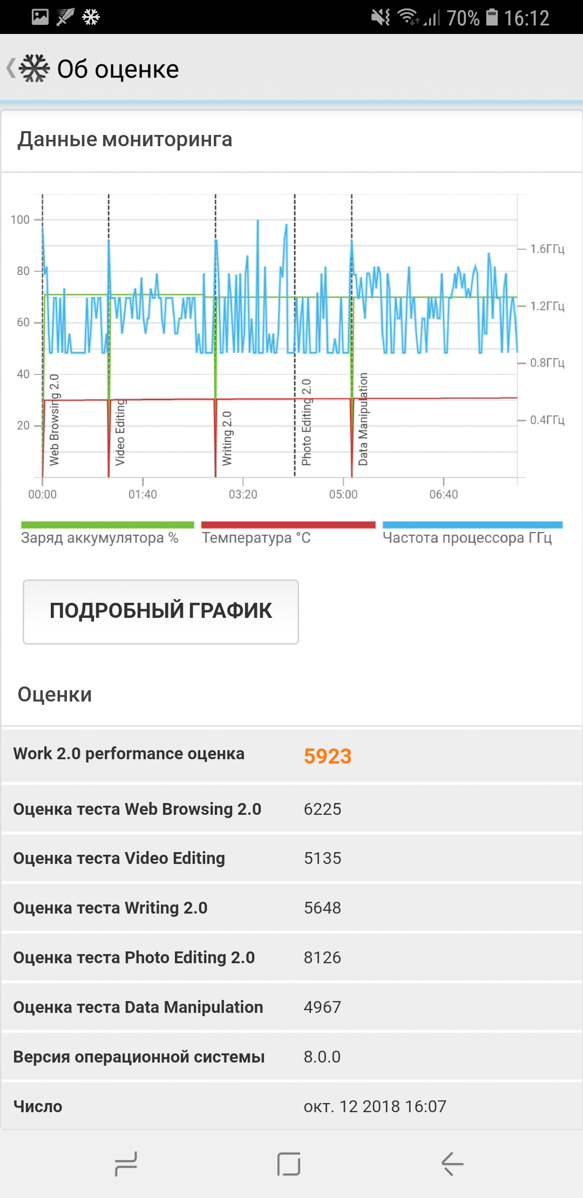Tap the system back button
The height and width of the screenshot is (1198, 583).
[x=452, y=1164]
